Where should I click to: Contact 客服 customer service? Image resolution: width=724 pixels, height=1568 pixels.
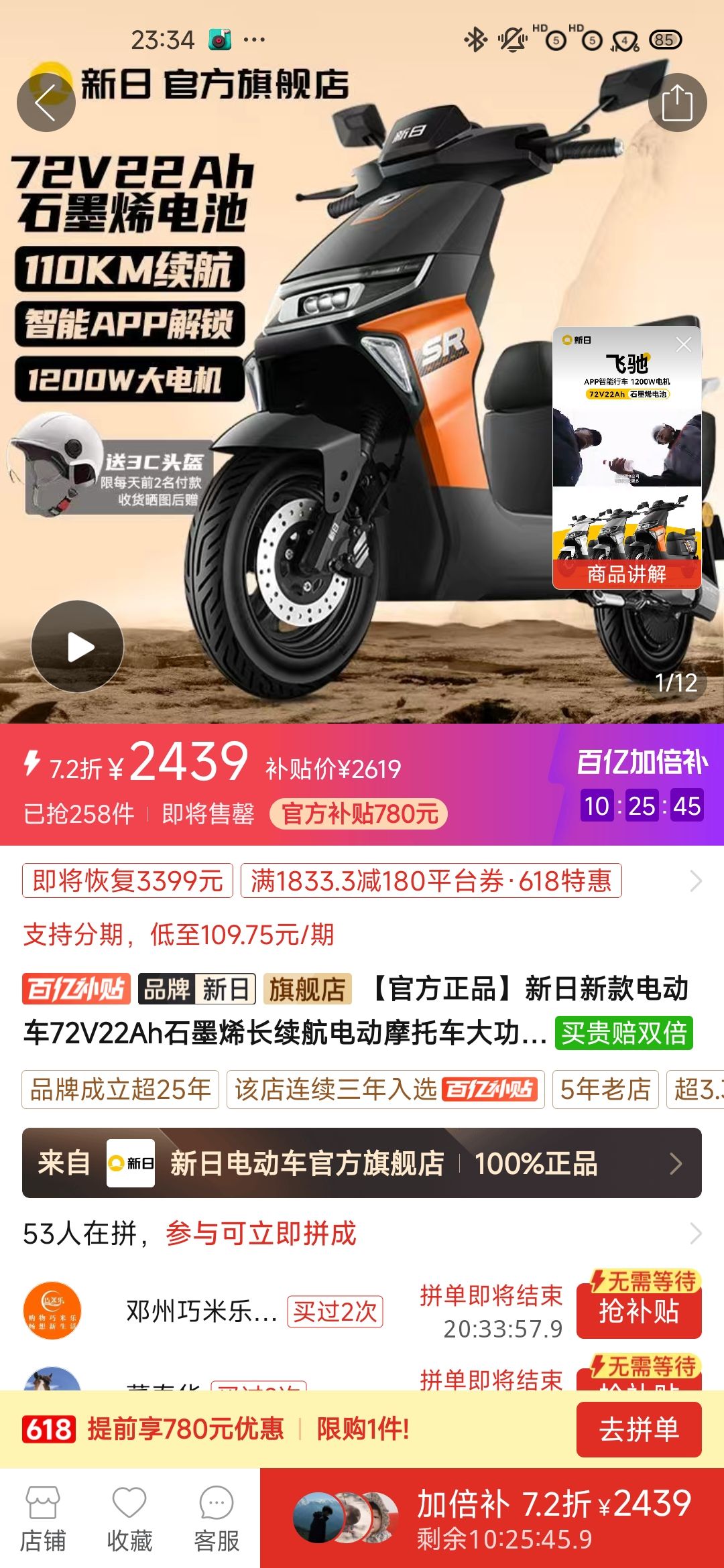pyautogui.click(x=217, y=1519)
